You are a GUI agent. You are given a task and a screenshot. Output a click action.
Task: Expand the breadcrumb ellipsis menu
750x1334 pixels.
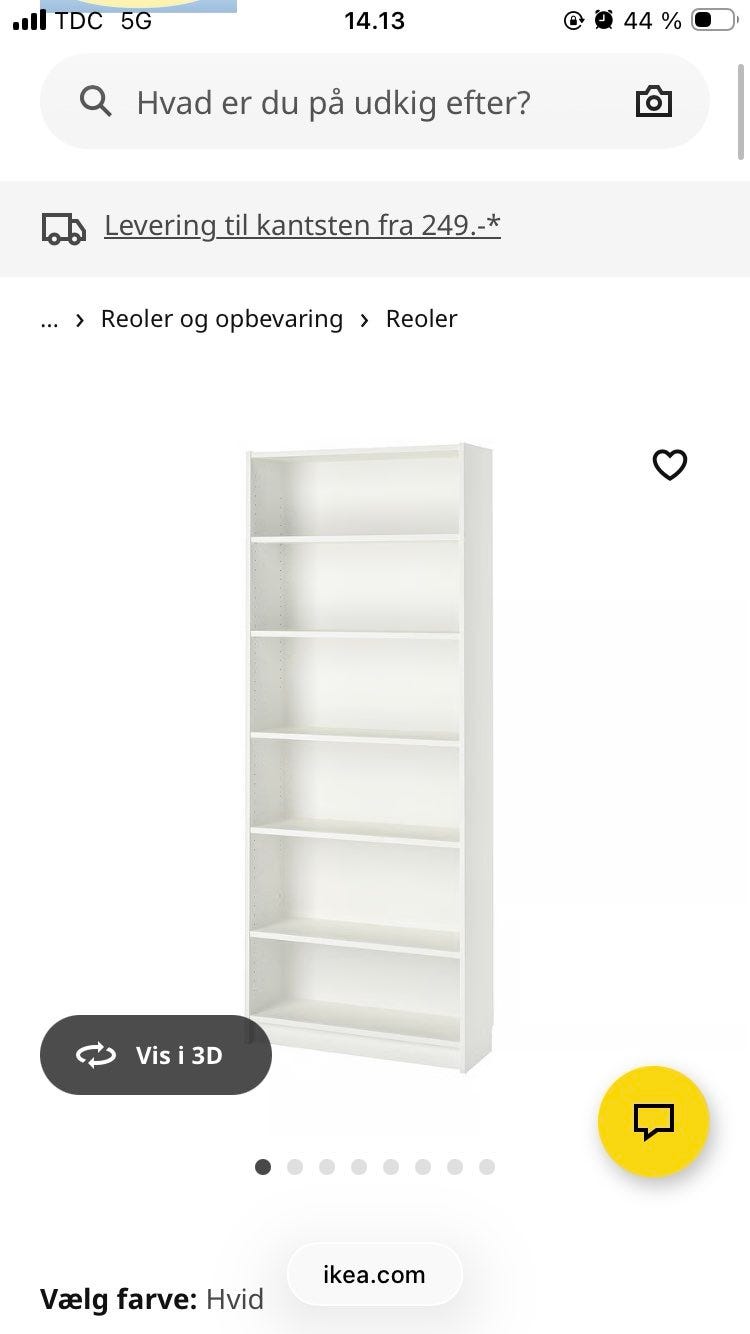point(49,319)
